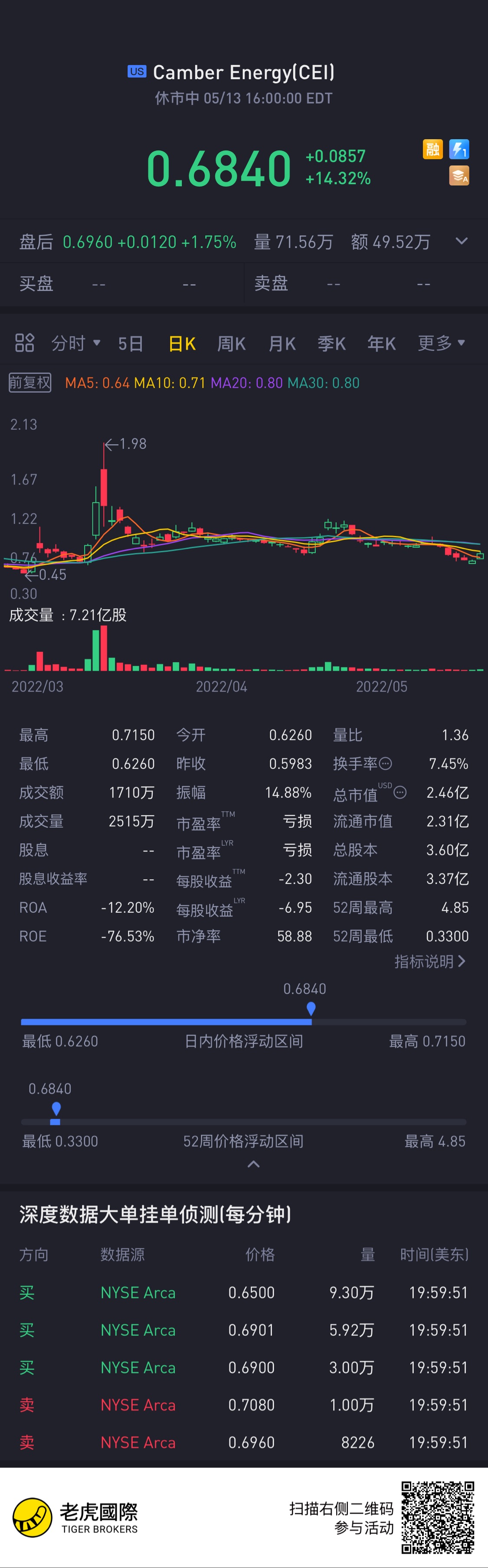
Task: Show info about 换手率
Action: click(386, 763)
